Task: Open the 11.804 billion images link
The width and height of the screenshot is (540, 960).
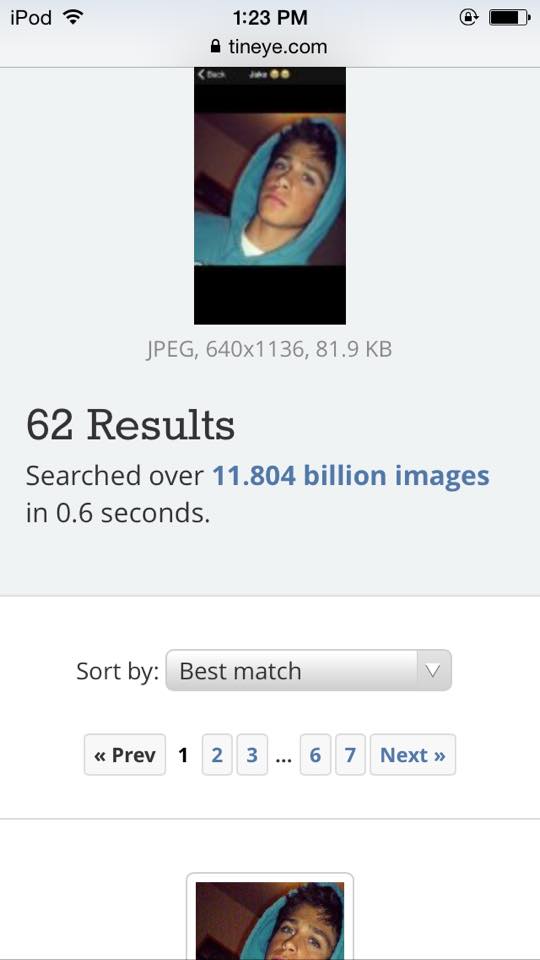Action: (x=351, y=476)
